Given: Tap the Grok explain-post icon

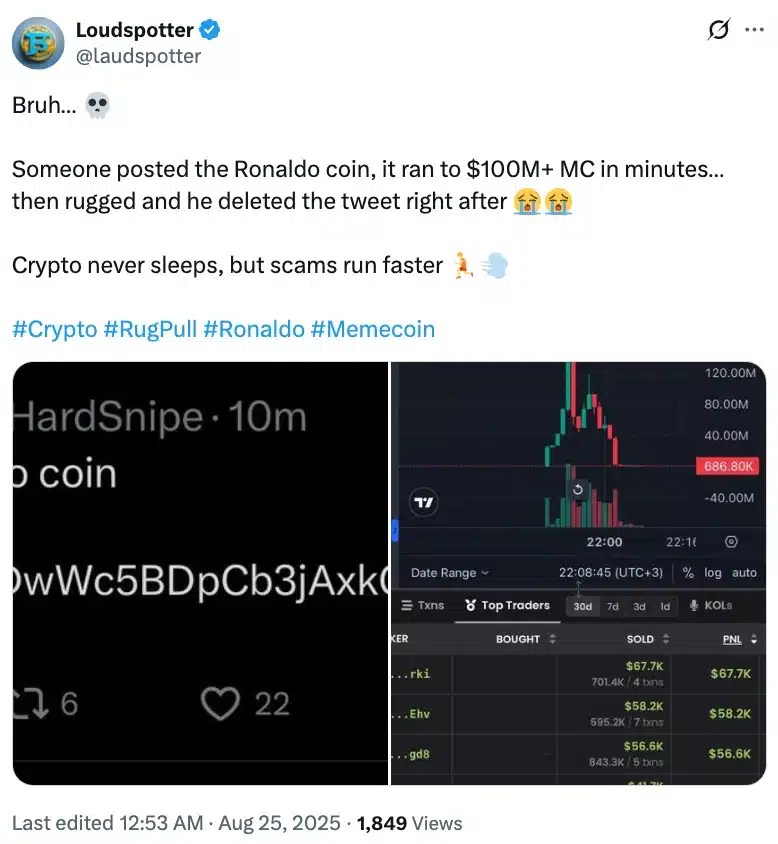Looking at the screenshot, I should click(717, 31).
